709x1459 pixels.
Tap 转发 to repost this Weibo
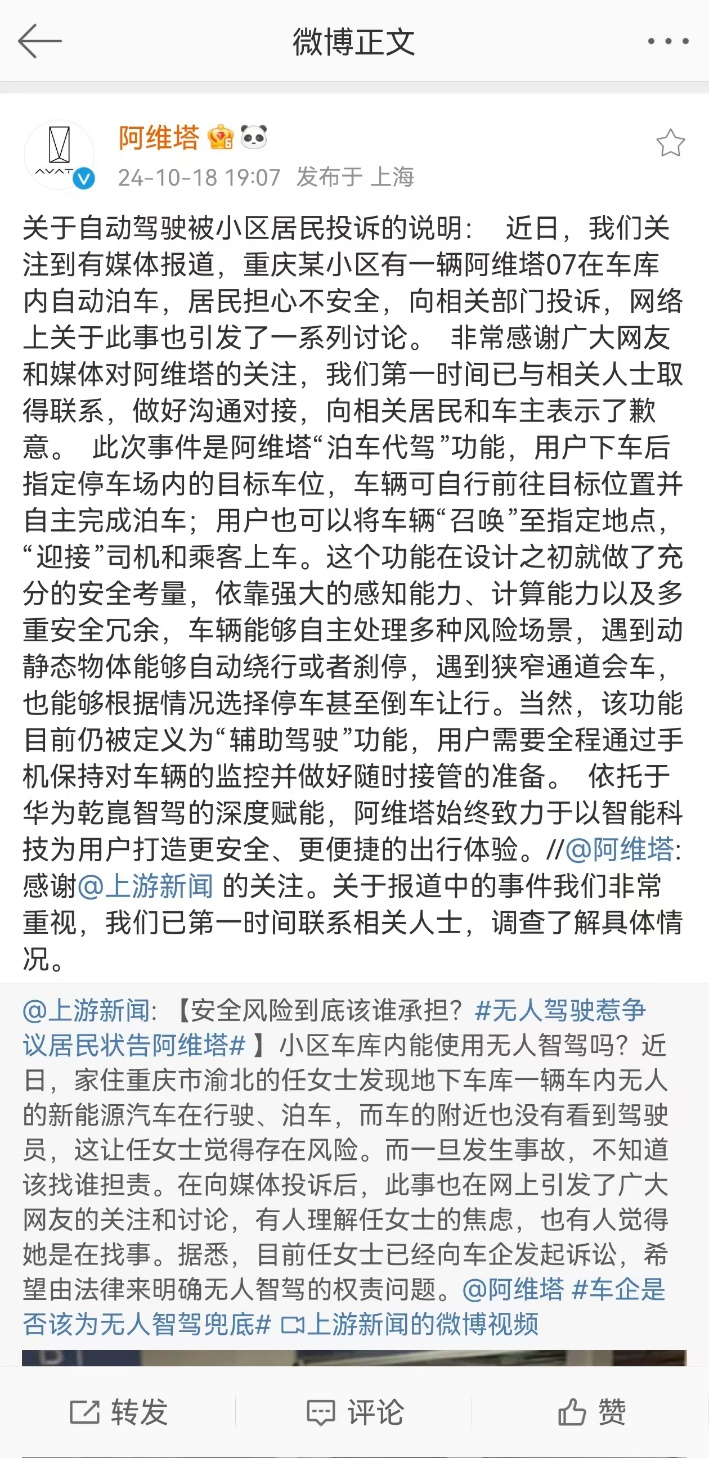[118, 1412]
